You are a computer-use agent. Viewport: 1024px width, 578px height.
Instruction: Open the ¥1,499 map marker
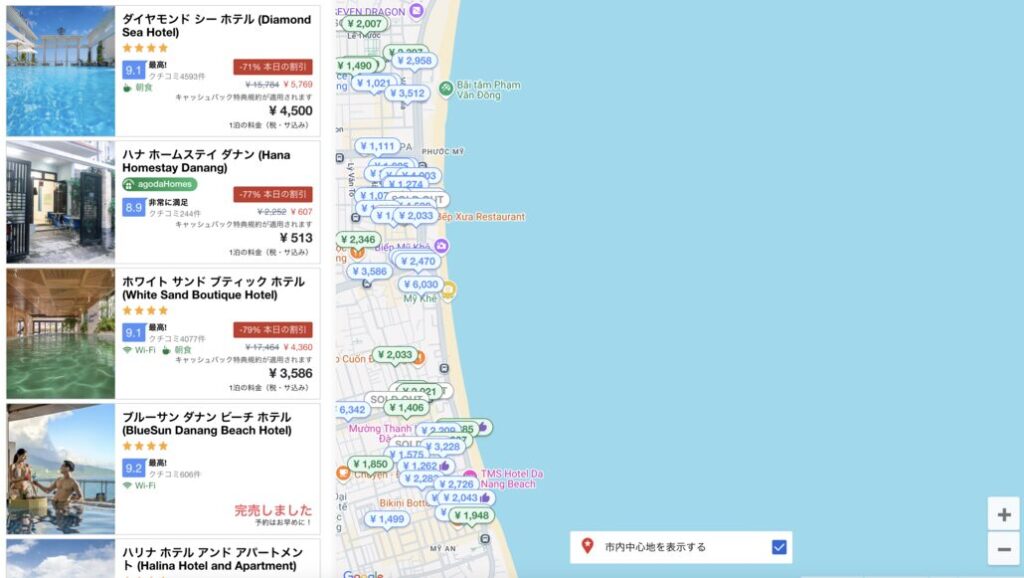[x=386, y=519]
